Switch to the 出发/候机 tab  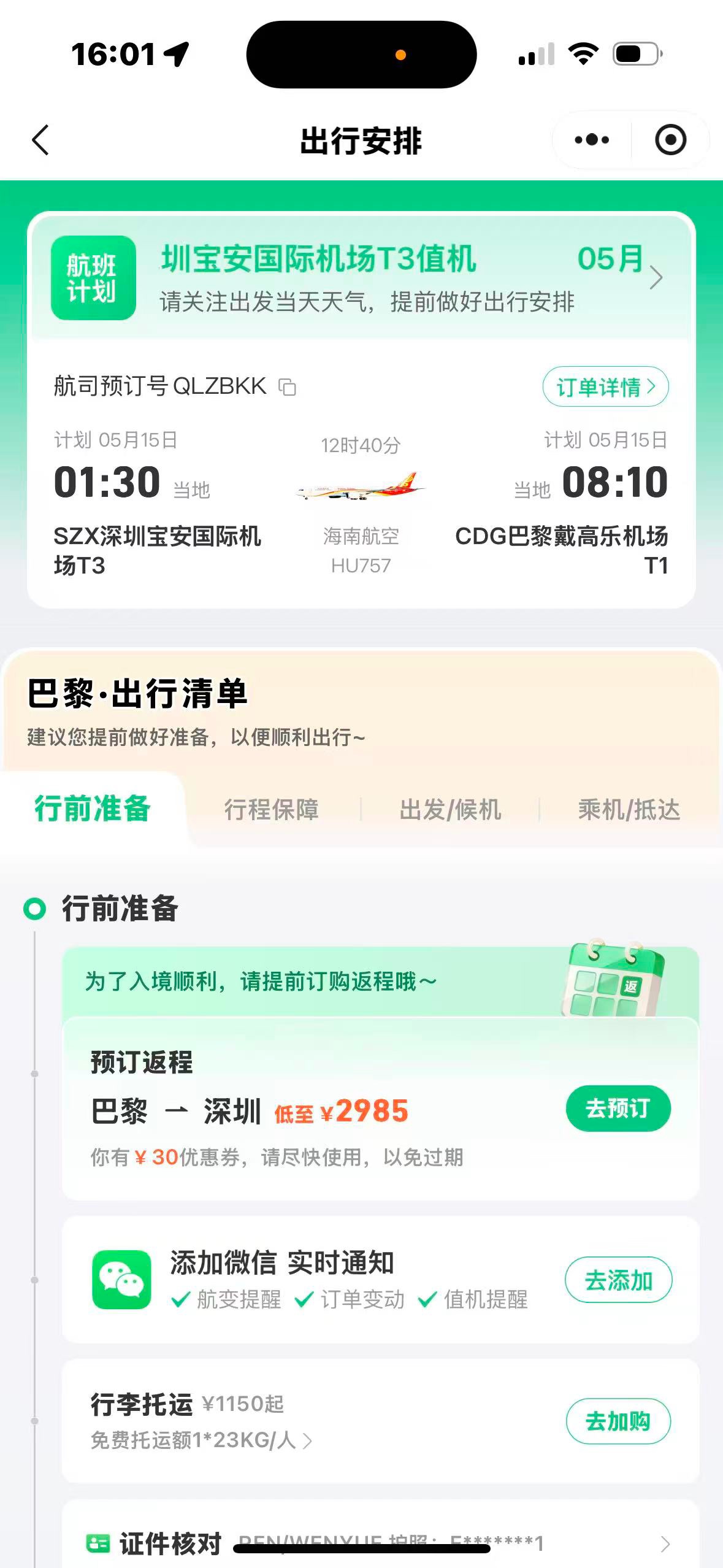[x=450, y=810]
